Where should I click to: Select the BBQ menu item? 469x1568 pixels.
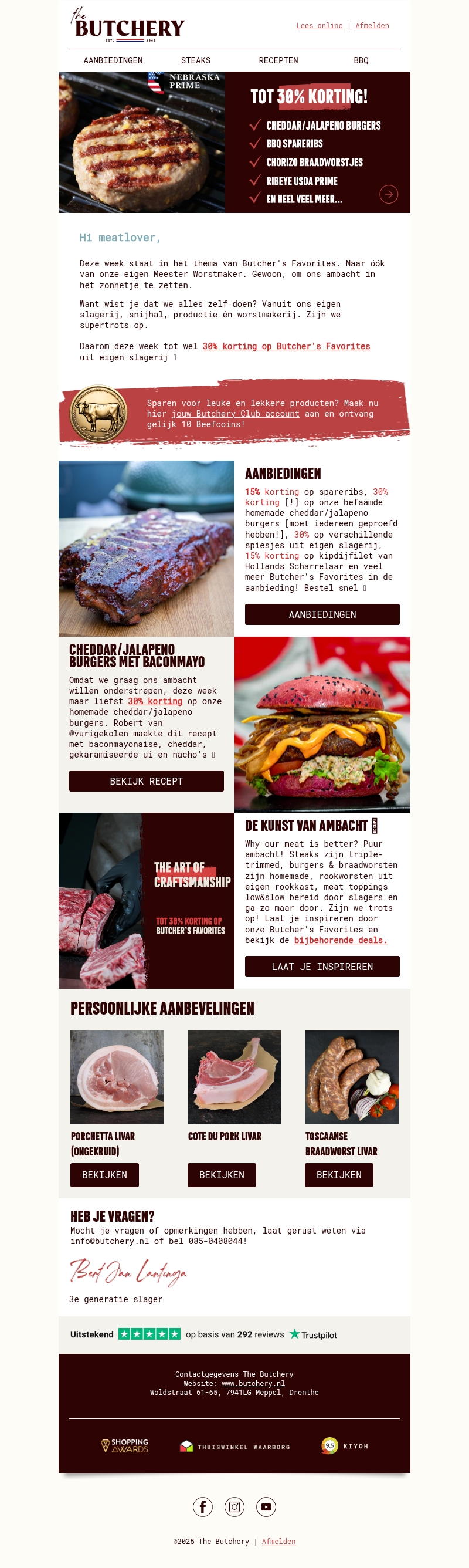[361, 60]
